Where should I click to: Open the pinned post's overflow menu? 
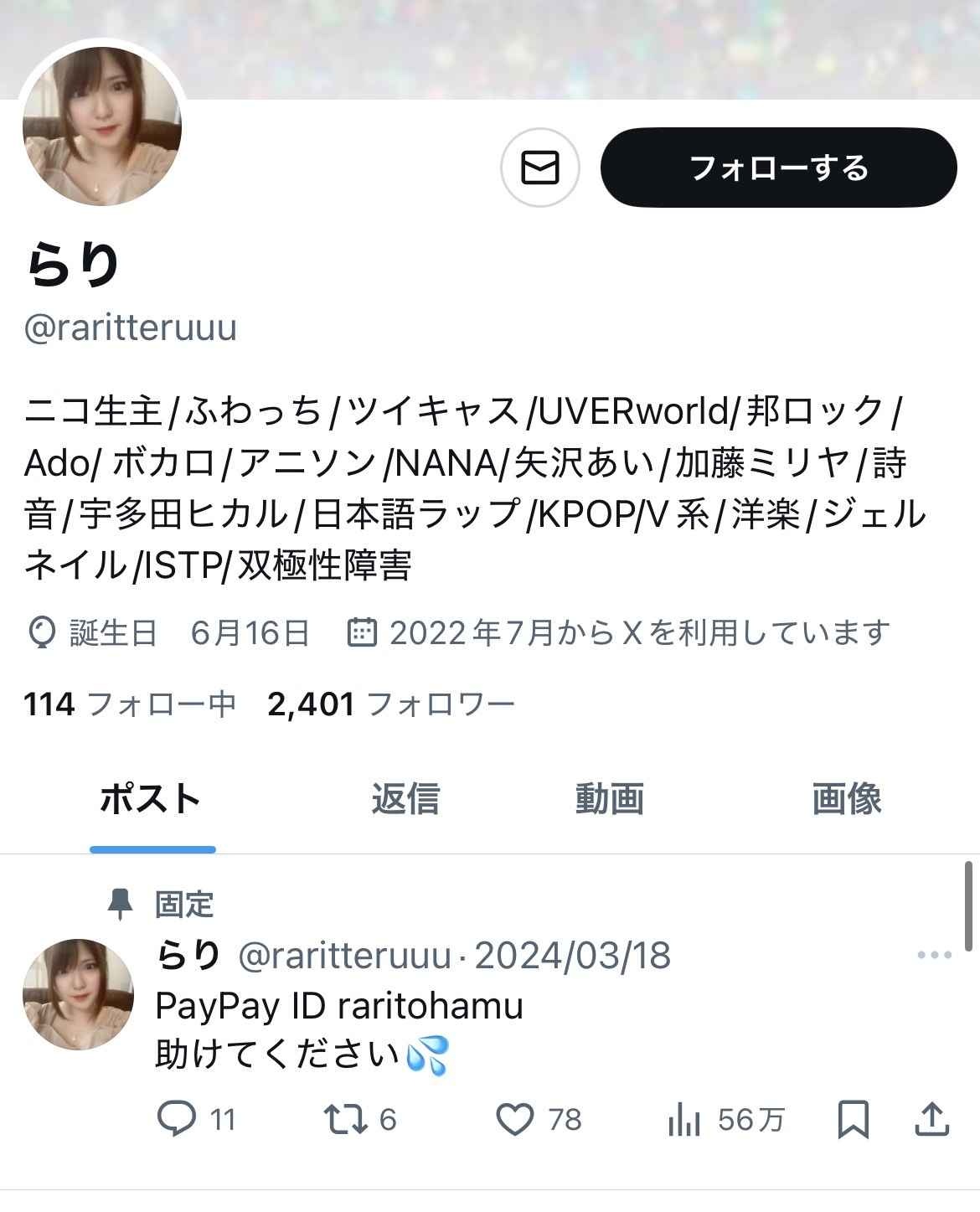(x=934, y=955)
